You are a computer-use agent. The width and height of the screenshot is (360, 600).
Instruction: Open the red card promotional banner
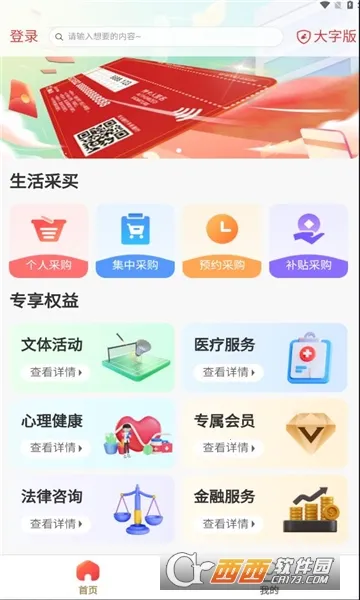(180, 108)
